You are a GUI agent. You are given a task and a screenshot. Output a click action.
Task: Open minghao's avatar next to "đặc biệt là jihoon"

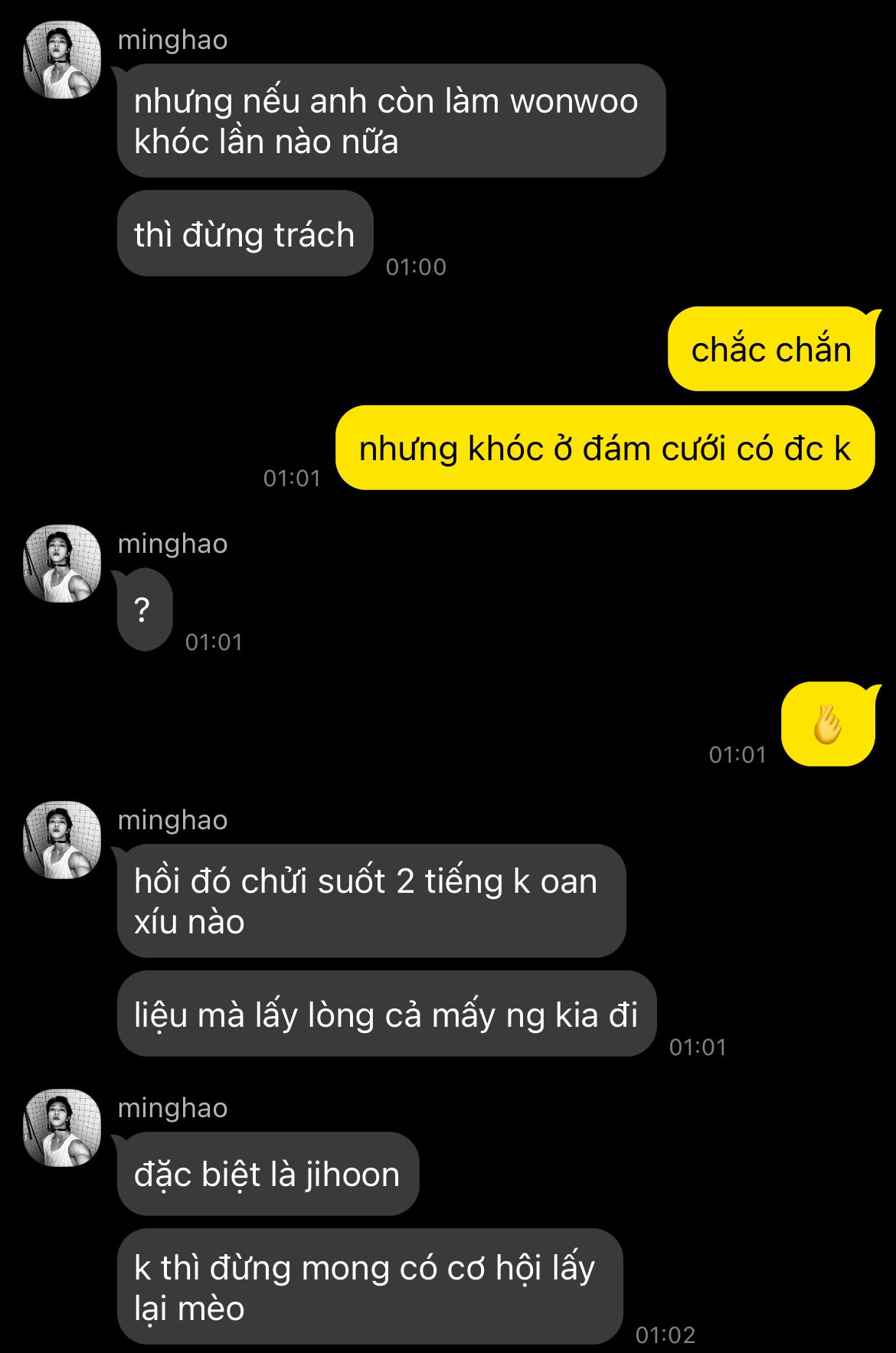(x=62, y=1128)
